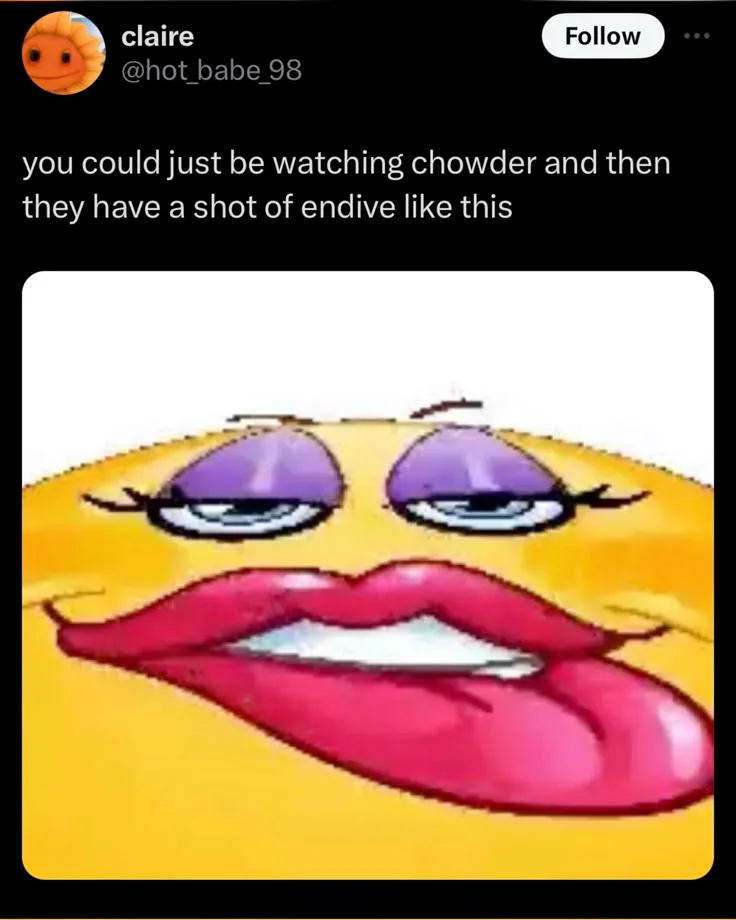The width and height of the screenshot is (736, 920).
Task: Open claire's profile picture
Action: click(x=63, y=53)
